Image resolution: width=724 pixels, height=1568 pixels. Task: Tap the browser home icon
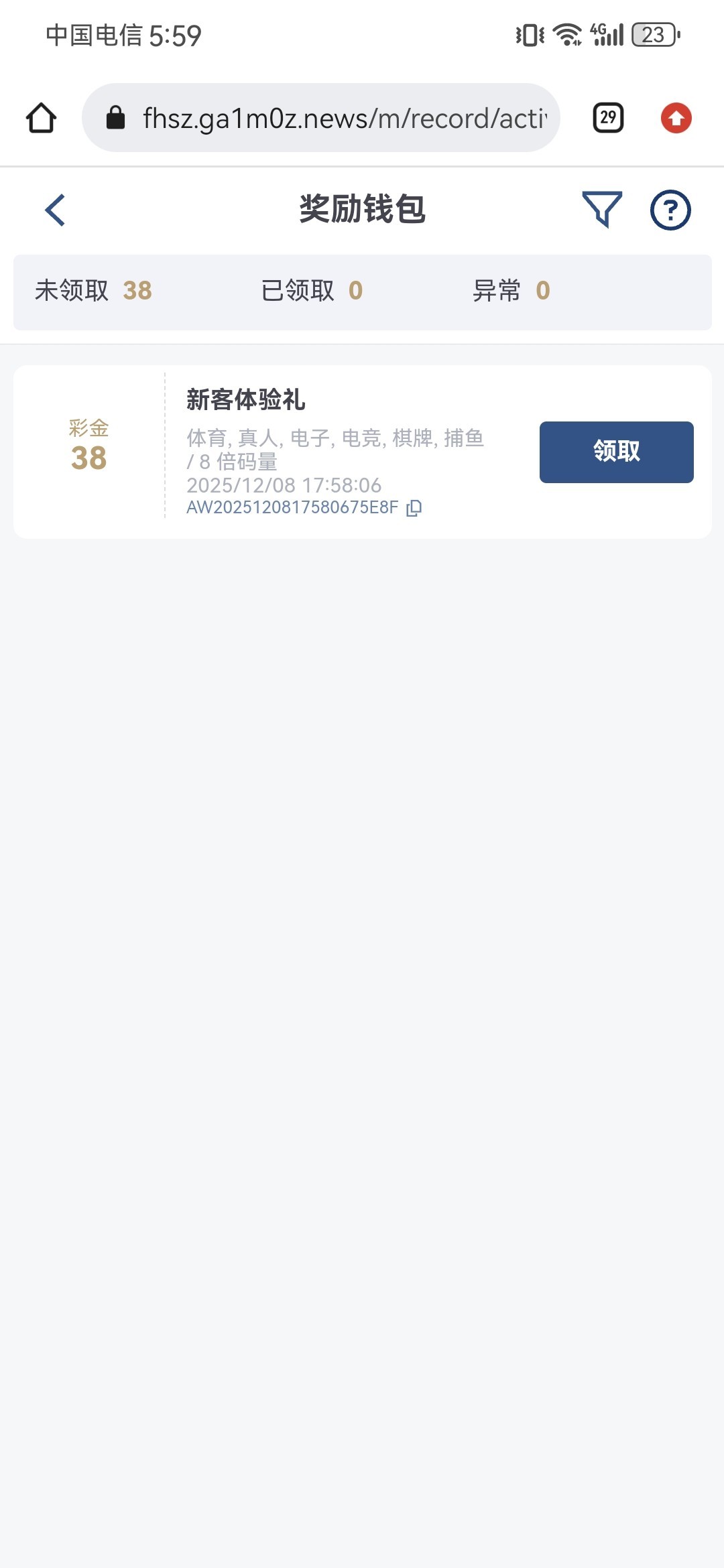pyautogui.click(x=42, y=118)
